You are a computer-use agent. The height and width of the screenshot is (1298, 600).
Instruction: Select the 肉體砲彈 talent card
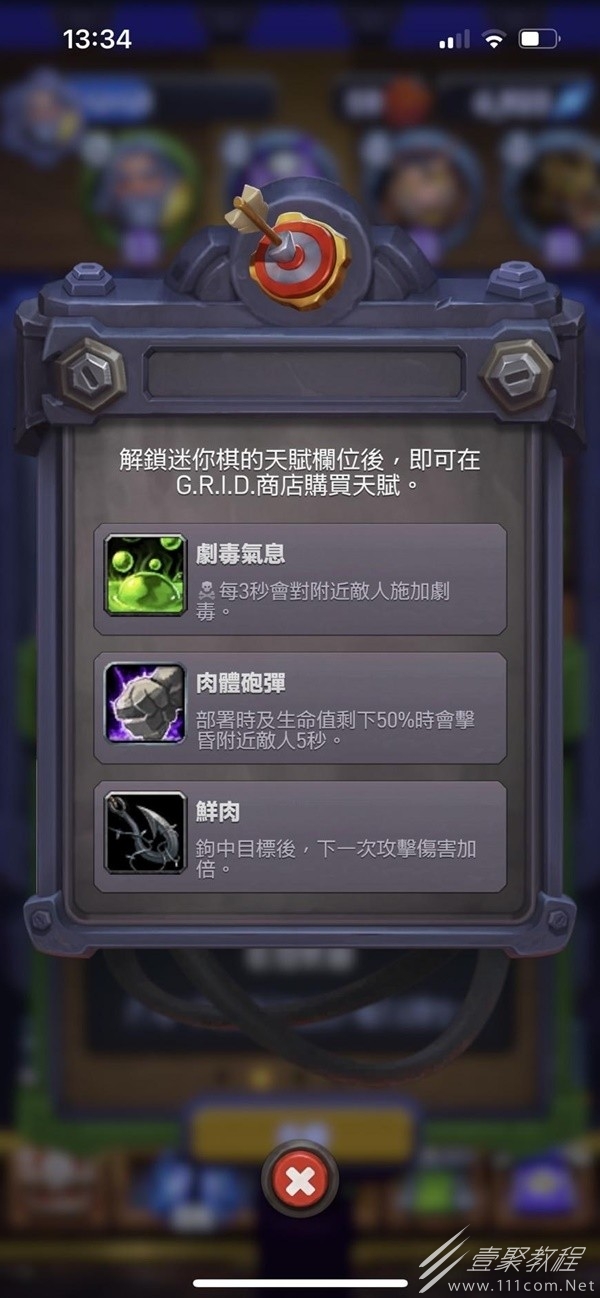click(x=300, y=708)
